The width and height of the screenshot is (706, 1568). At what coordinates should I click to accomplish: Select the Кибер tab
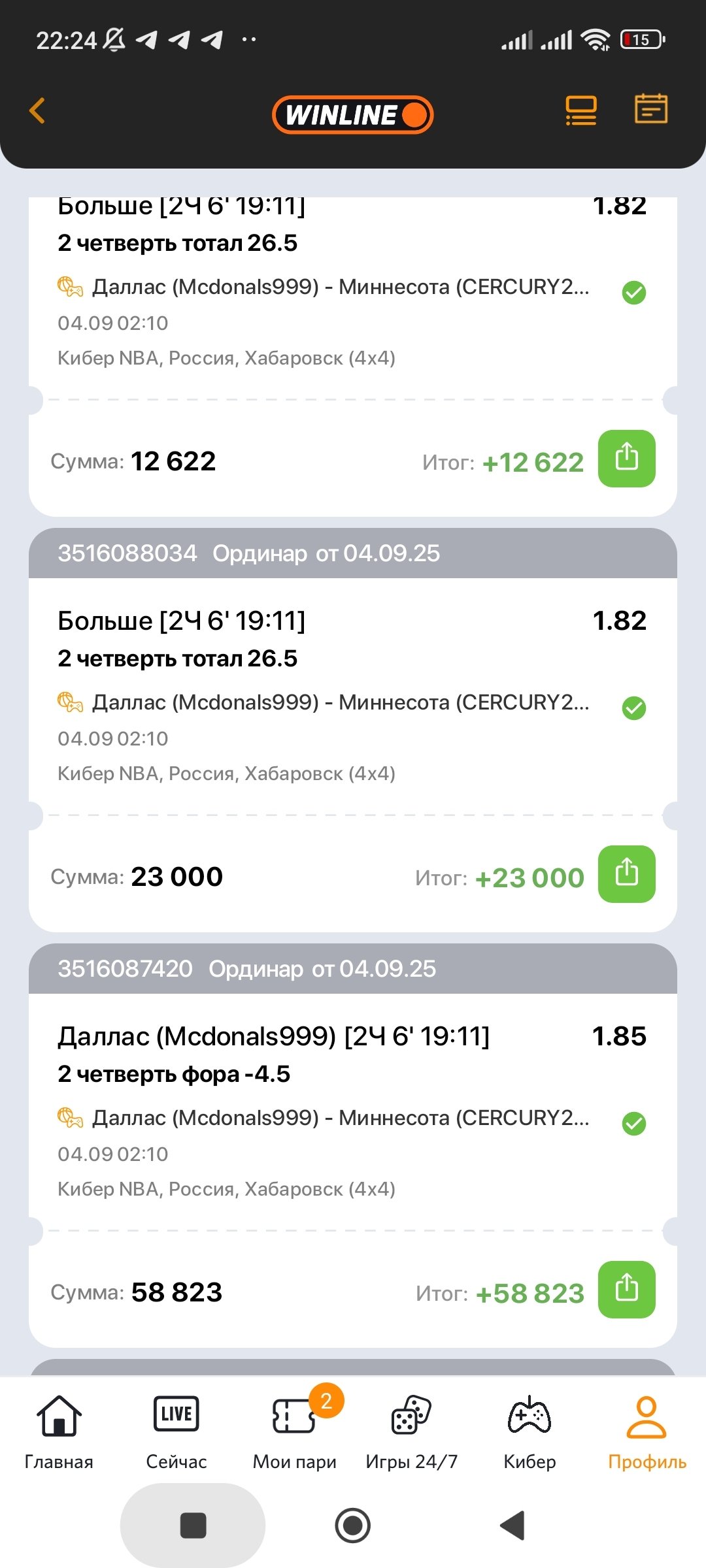tap(529, 1431)
